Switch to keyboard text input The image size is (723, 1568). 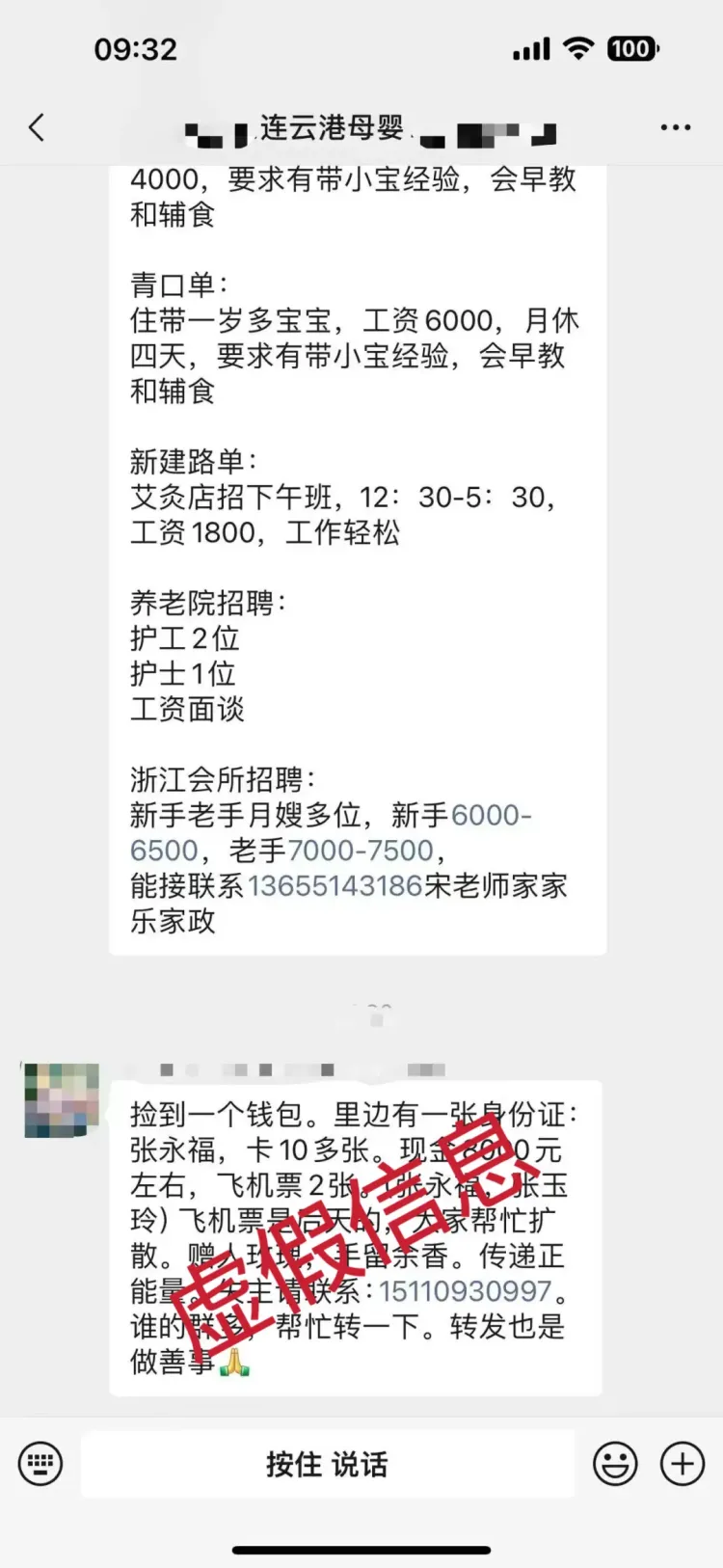(x=40, y=1464)
